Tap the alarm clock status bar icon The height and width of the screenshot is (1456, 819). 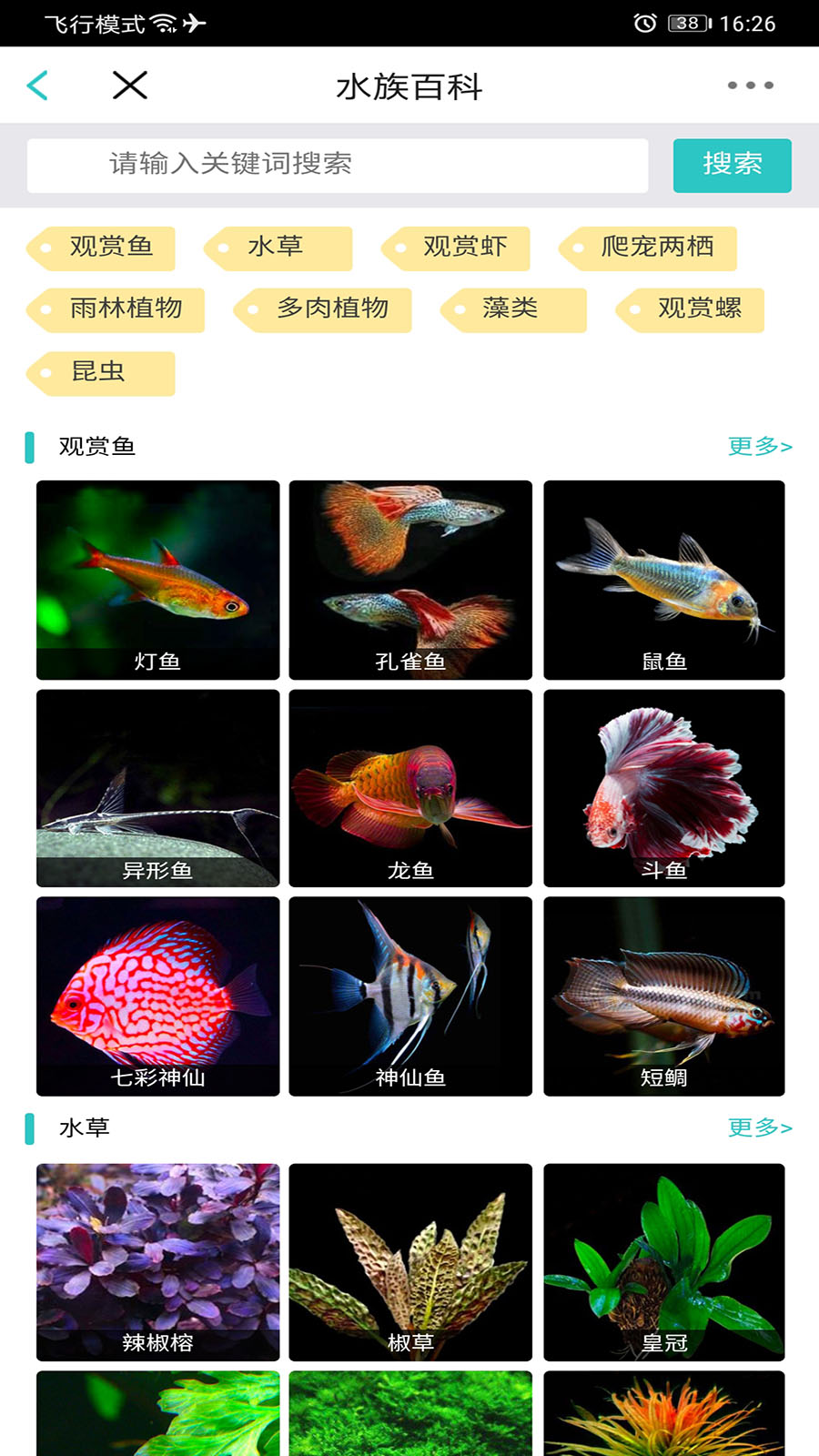click(642, 23)
